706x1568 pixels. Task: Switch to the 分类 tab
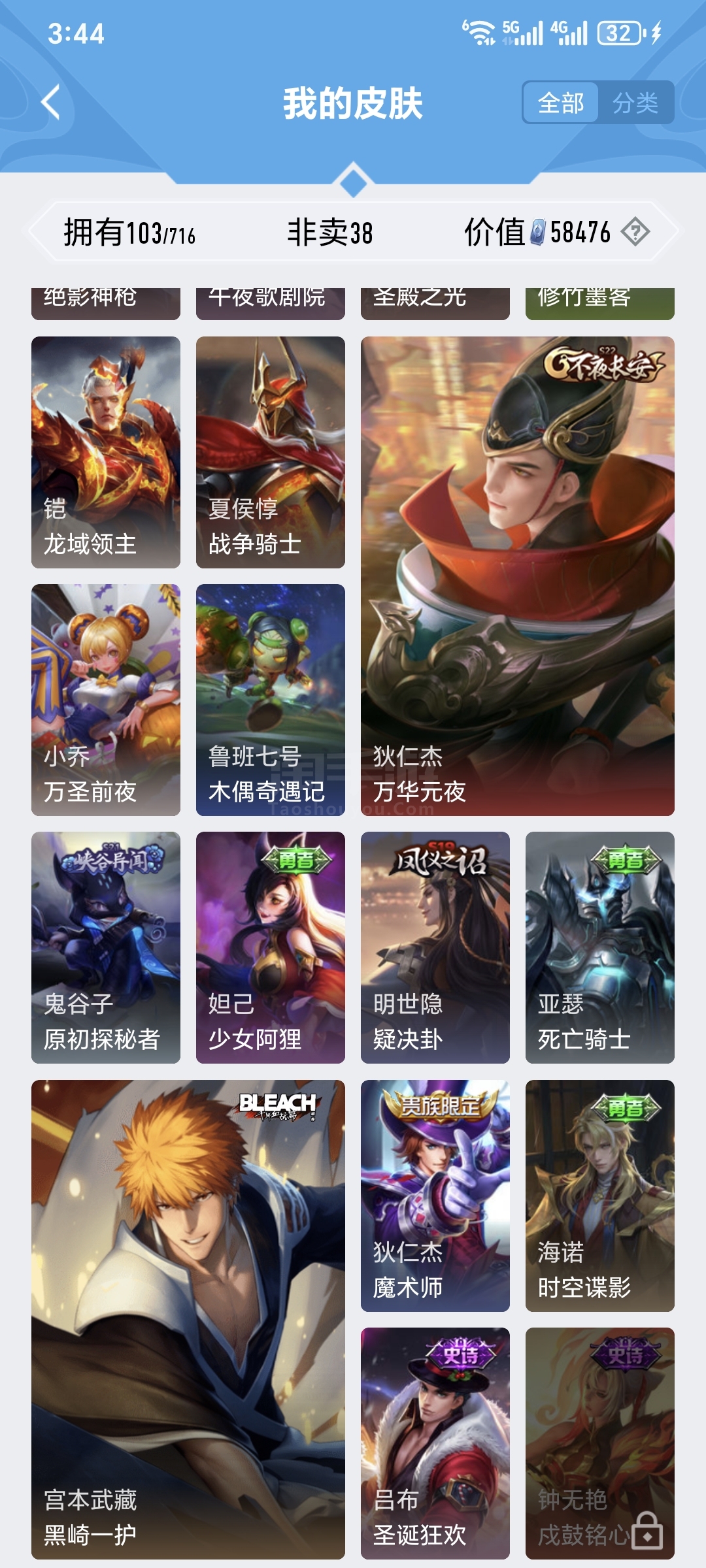(635, 103)
